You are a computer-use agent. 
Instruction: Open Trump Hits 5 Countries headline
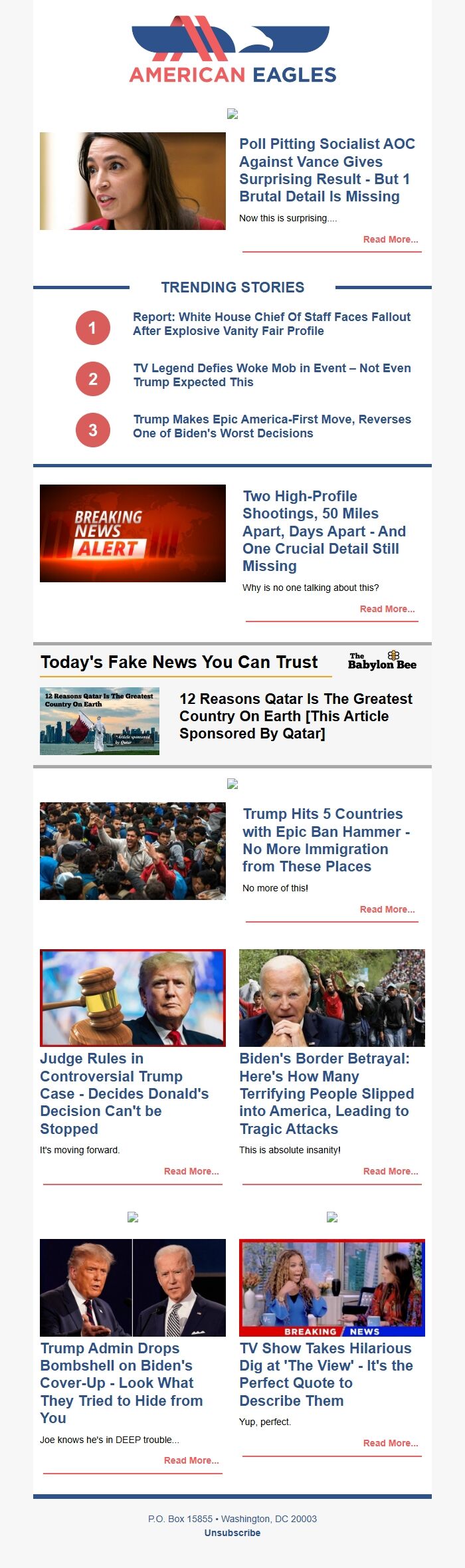(325, 840)
